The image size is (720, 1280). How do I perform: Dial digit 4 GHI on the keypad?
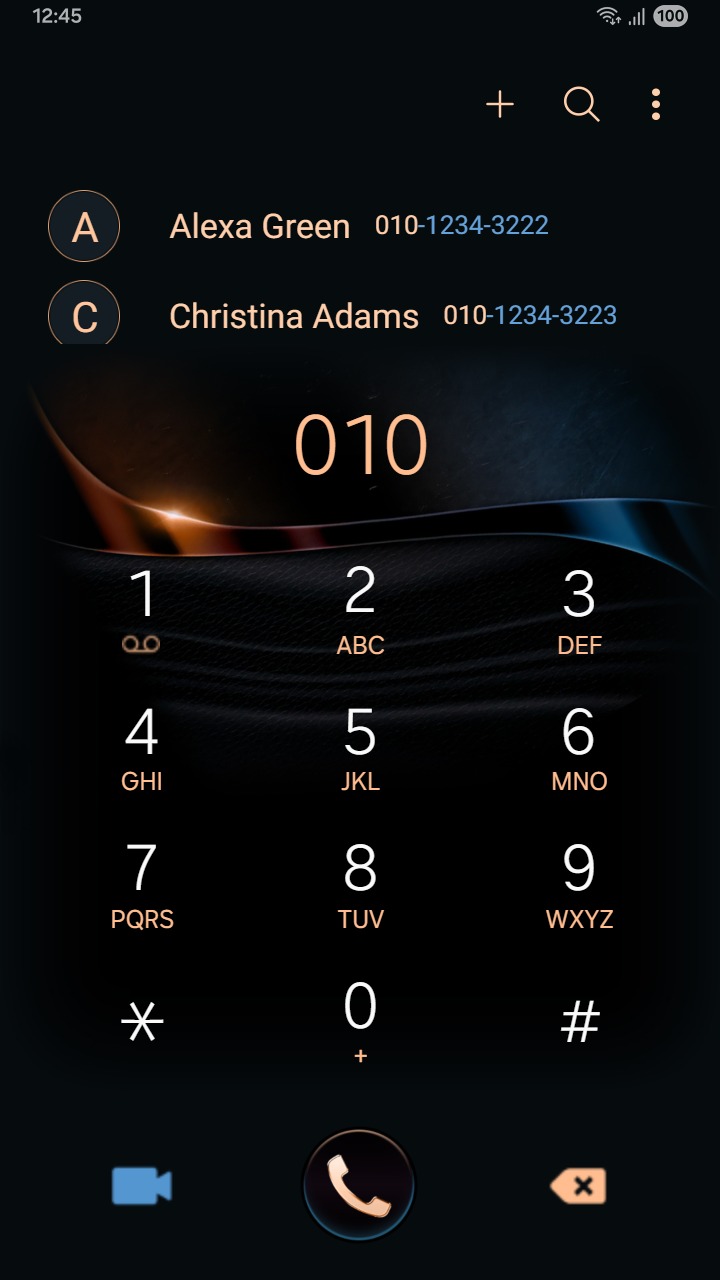tap(142, 748)
